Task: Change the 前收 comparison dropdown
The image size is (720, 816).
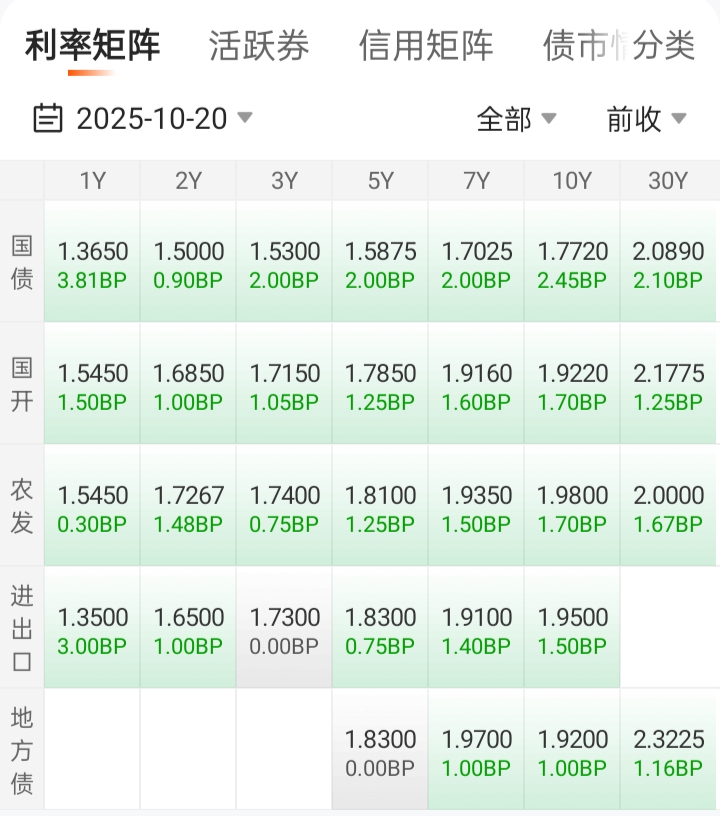Action: pos(646,119)
